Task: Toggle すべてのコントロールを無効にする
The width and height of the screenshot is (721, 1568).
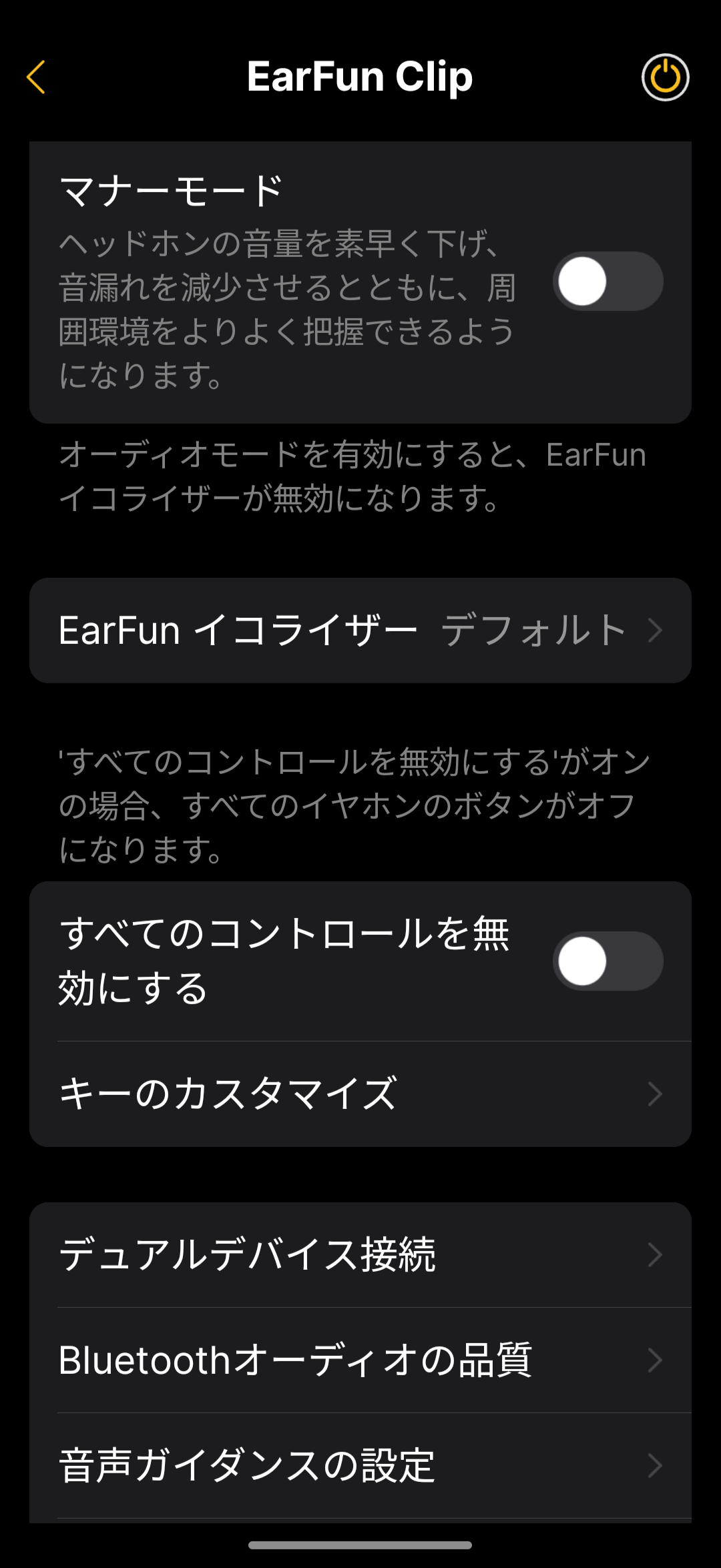Action: (x=608, y=961)
